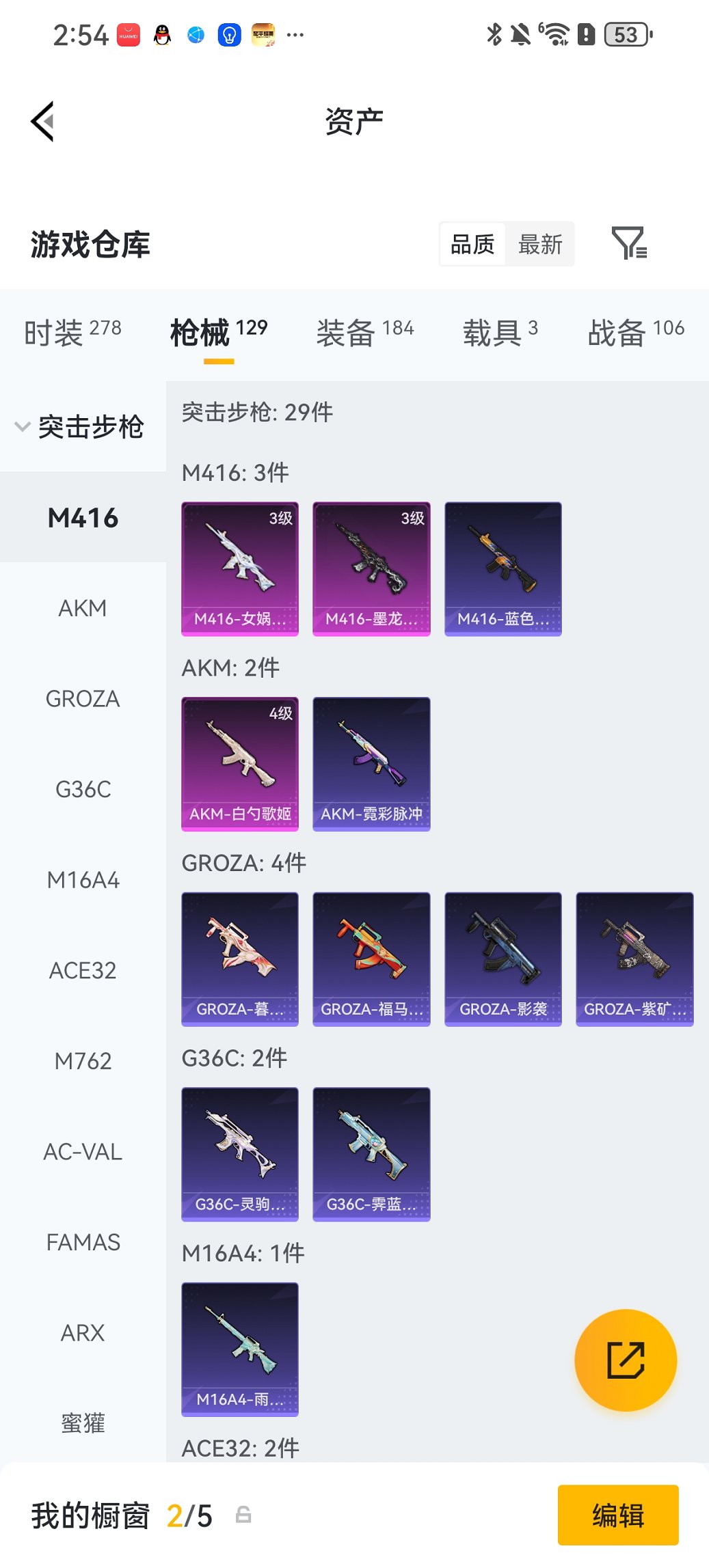This screenshot has width=709, height=1568.
Task: Open the M16A4-雨 skin card
Action: 240,1349
